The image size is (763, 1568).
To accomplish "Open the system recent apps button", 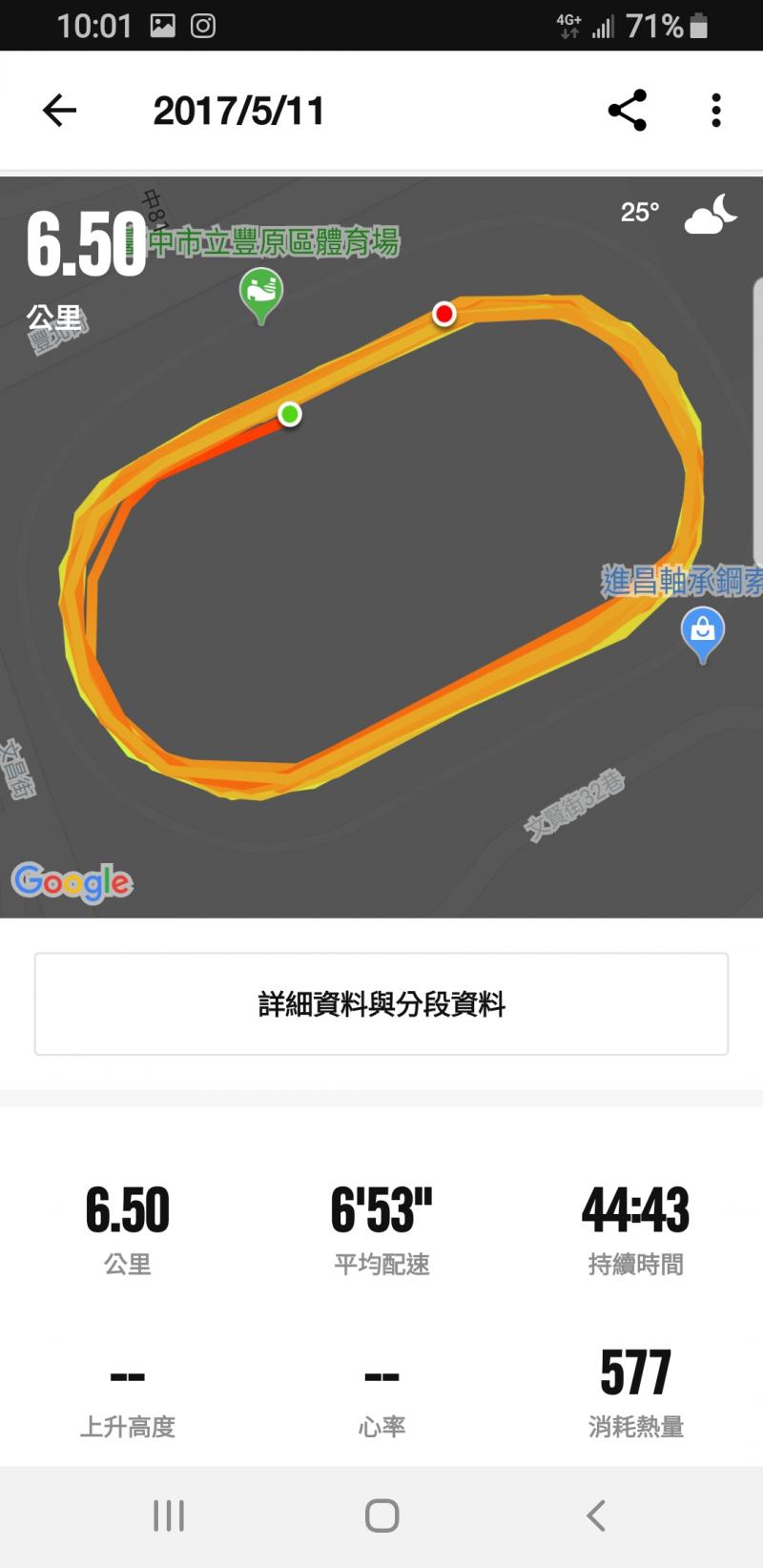I will pyautogui.click(x=169, y=1515).
